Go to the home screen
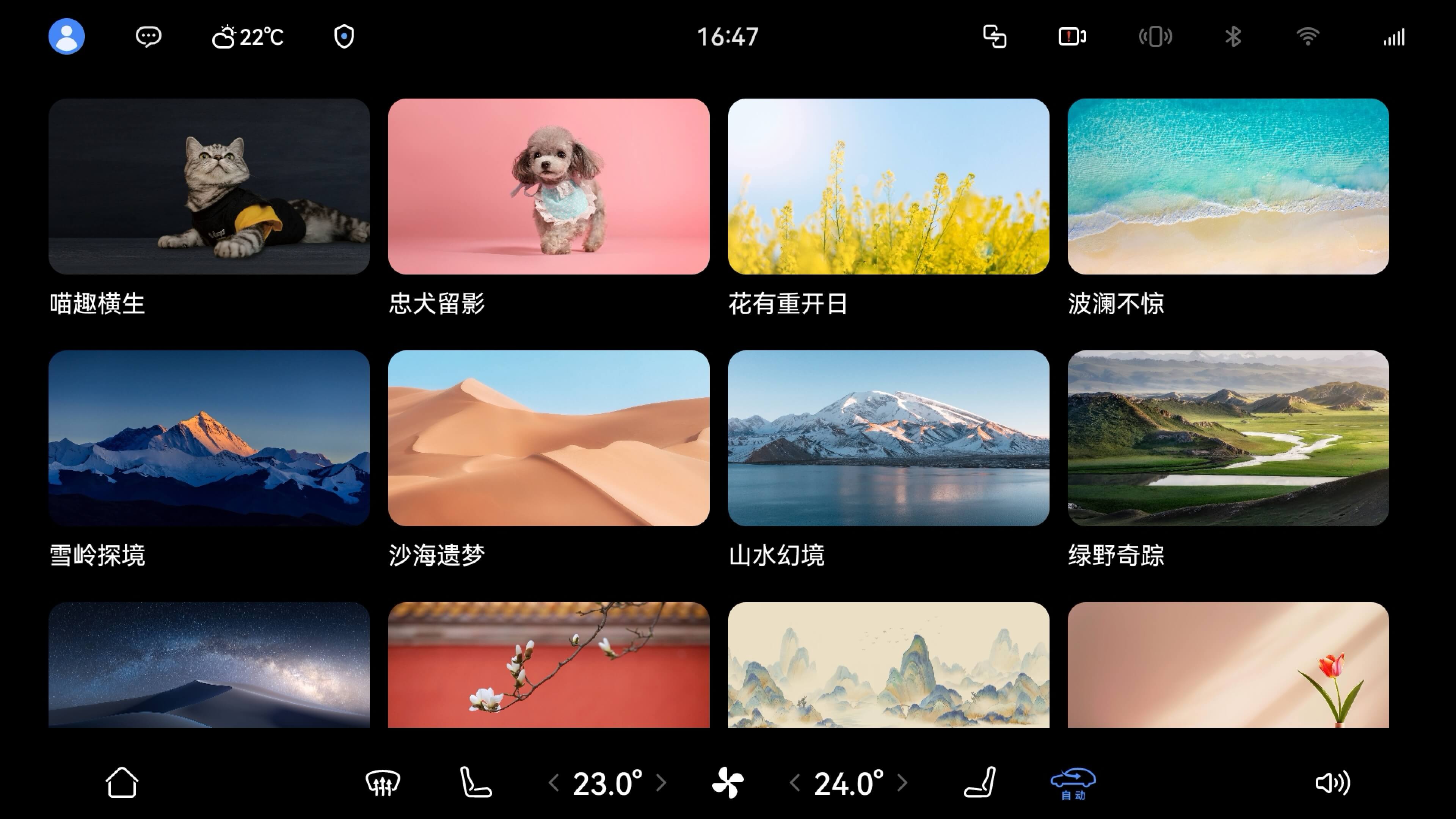Image resolution: width=1456 pixels, height=819 pixels. tap(121, 783)
